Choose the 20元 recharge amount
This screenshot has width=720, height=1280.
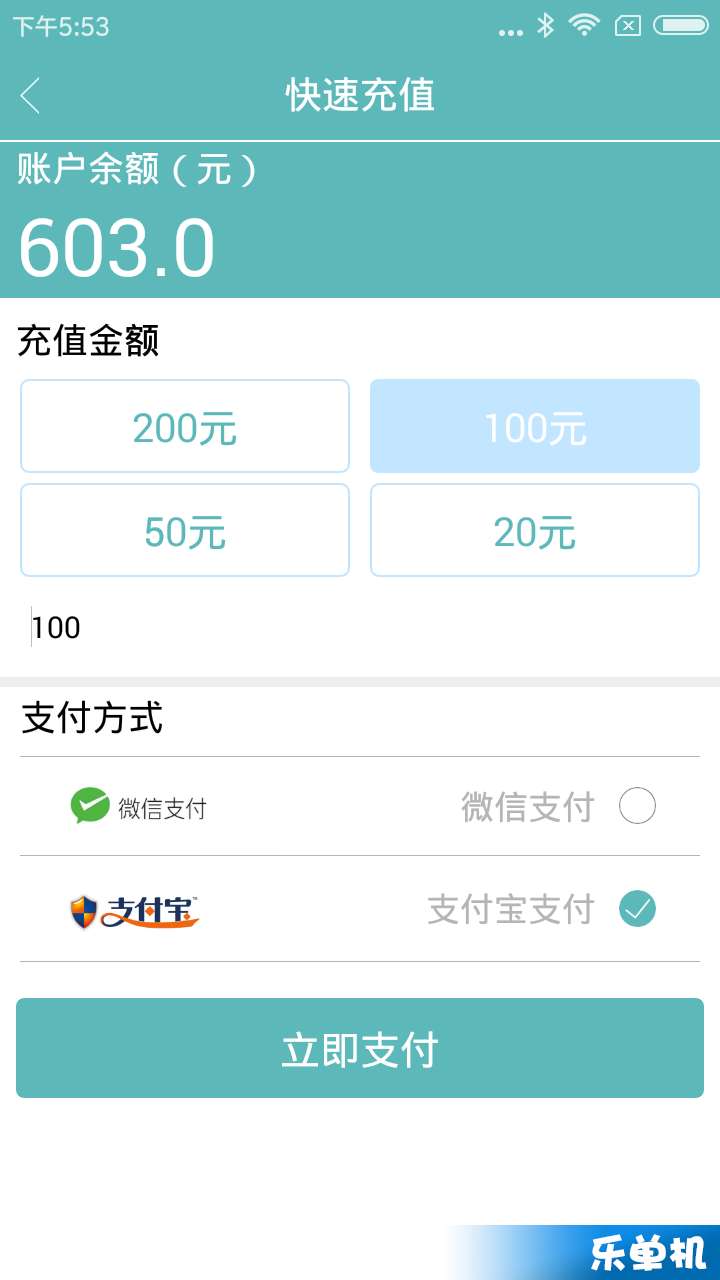pyautogui.click(x=535, y=530)
